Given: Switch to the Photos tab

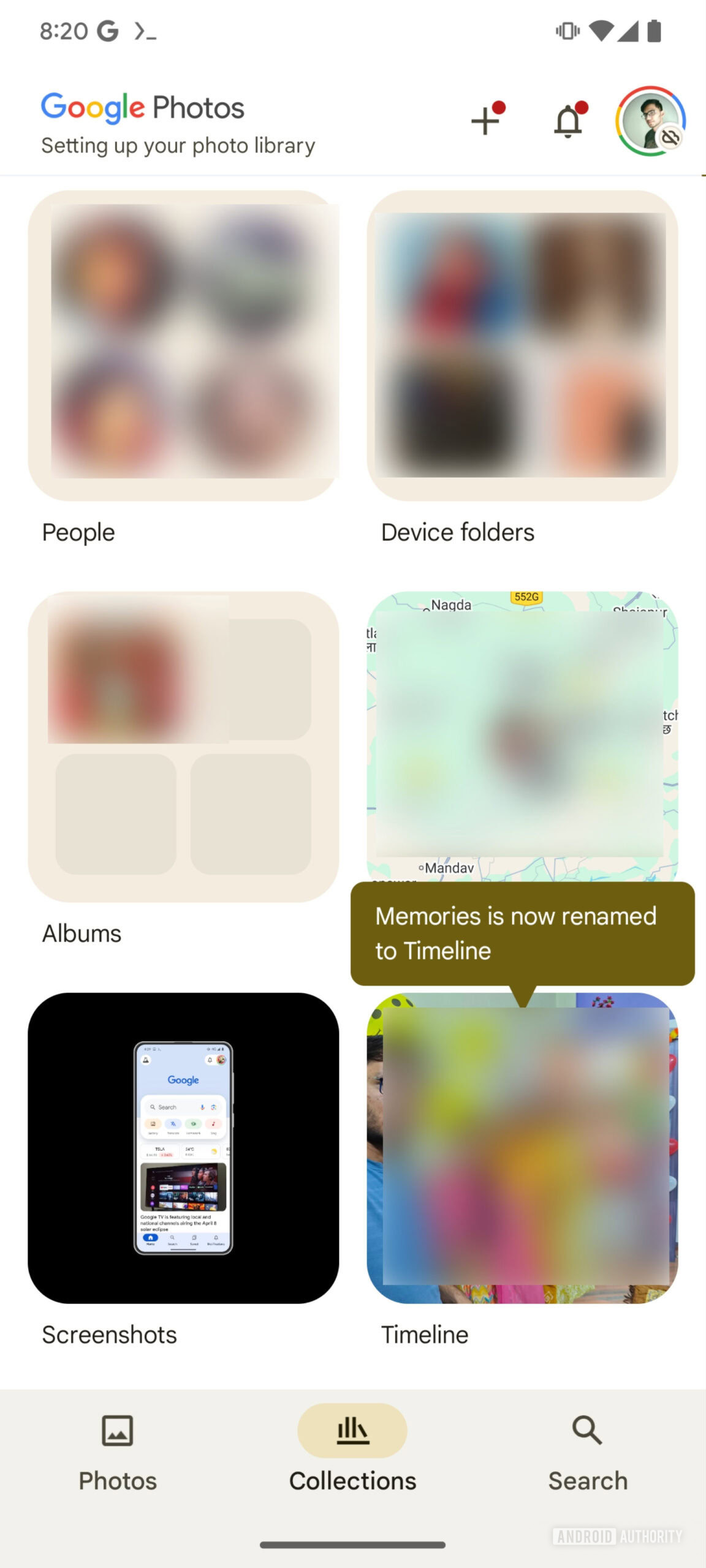Looking at the screenshot, I should point(118,1452).
